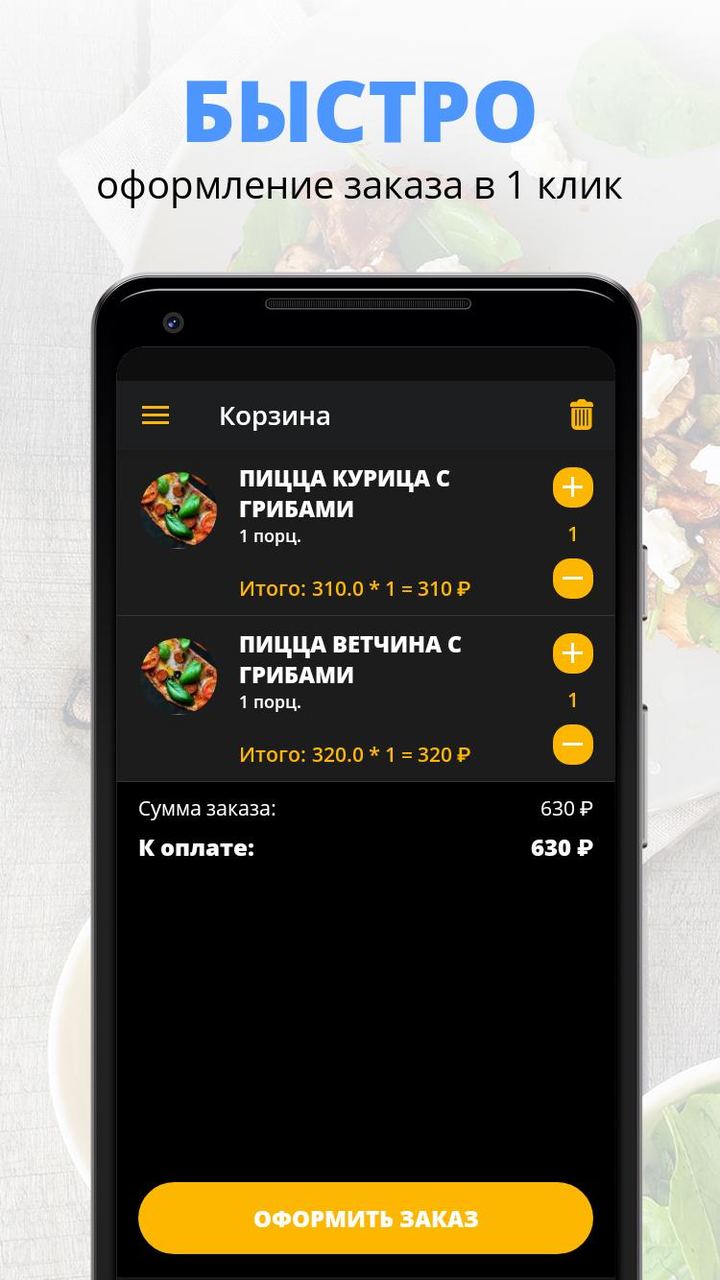Increase quantity of ПИЦЦА ВЕТЧИНА С ГРИБАМИ

(571, 653)
